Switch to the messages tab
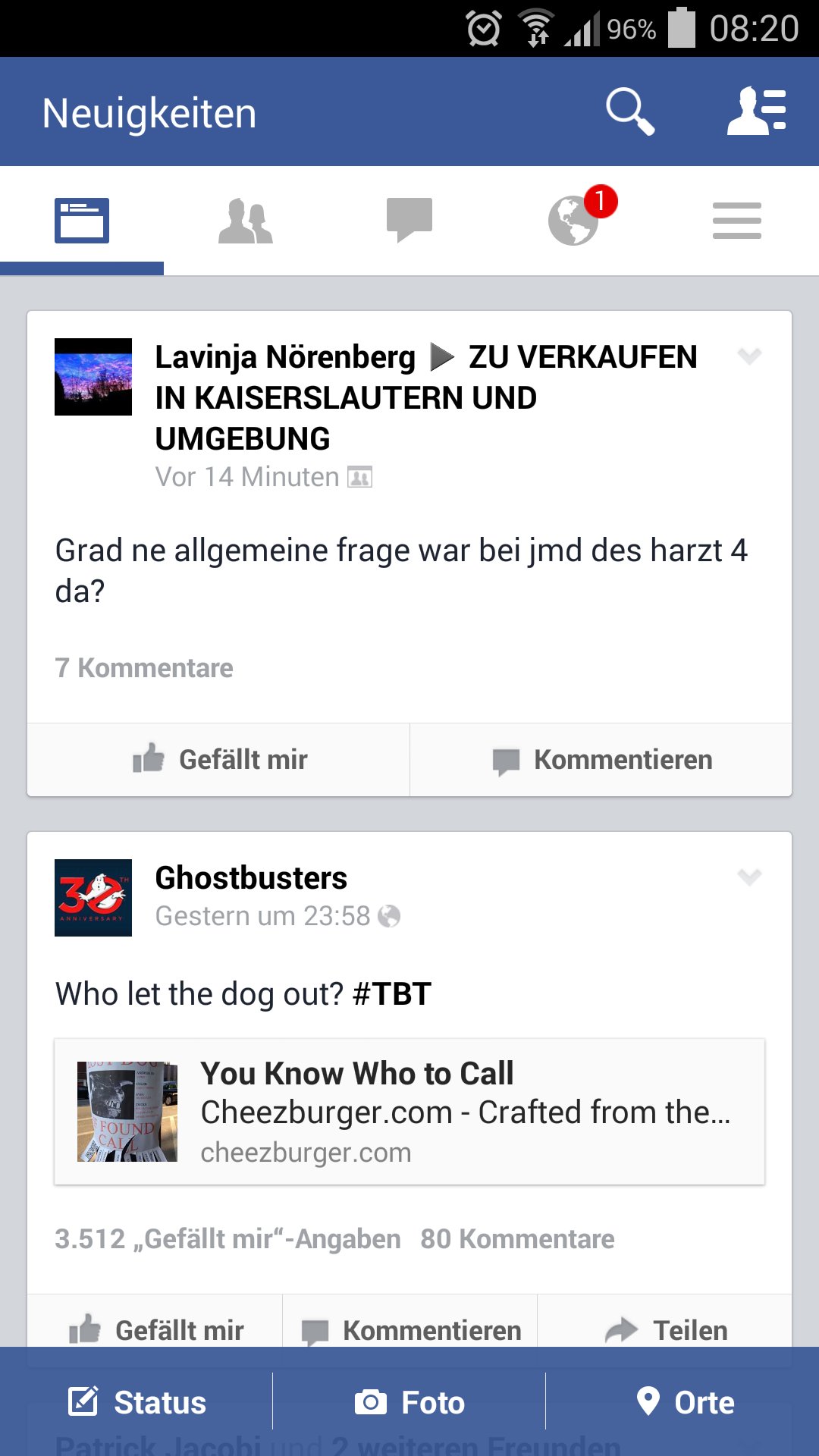819x1456 pixels. (x=409, y=221)
